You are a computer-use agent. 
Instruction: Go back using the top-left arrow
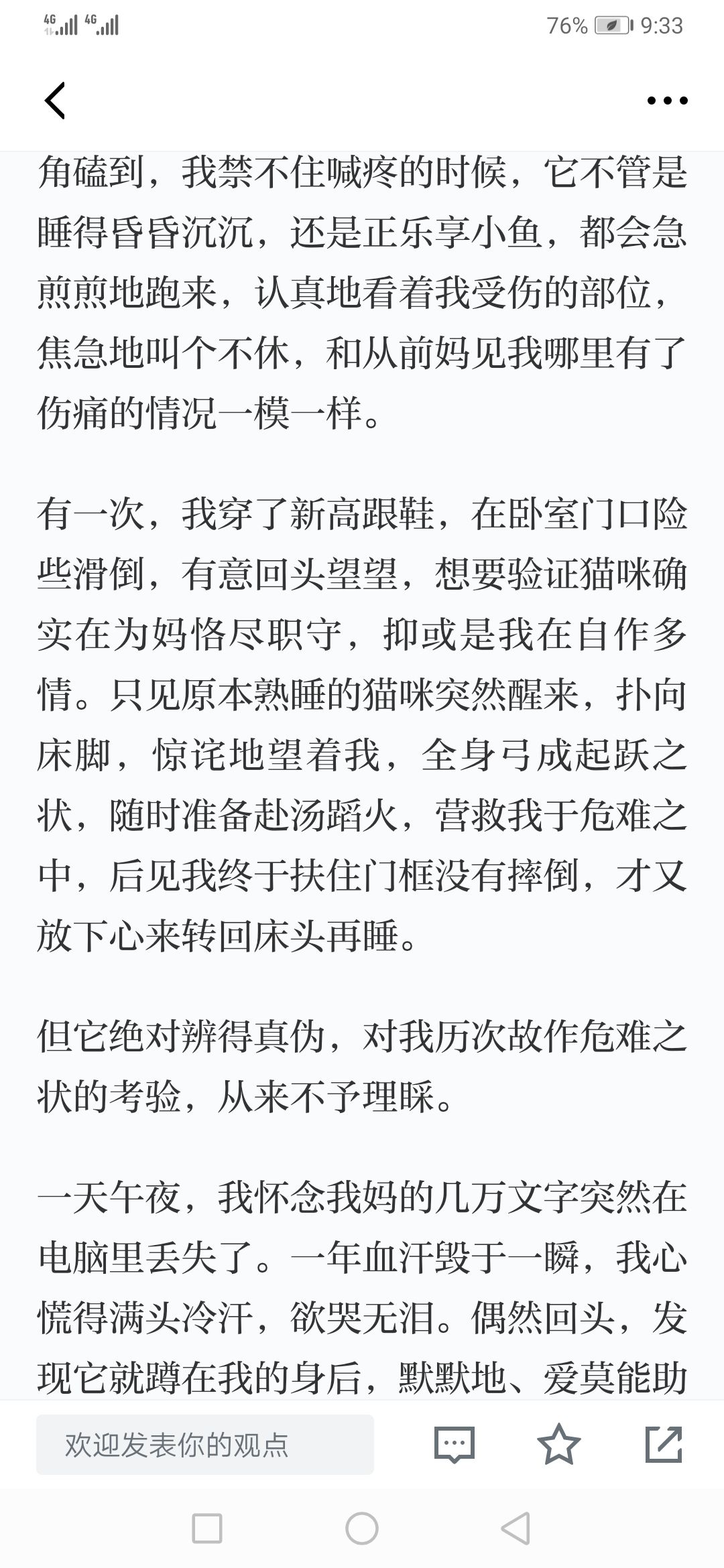55,101
